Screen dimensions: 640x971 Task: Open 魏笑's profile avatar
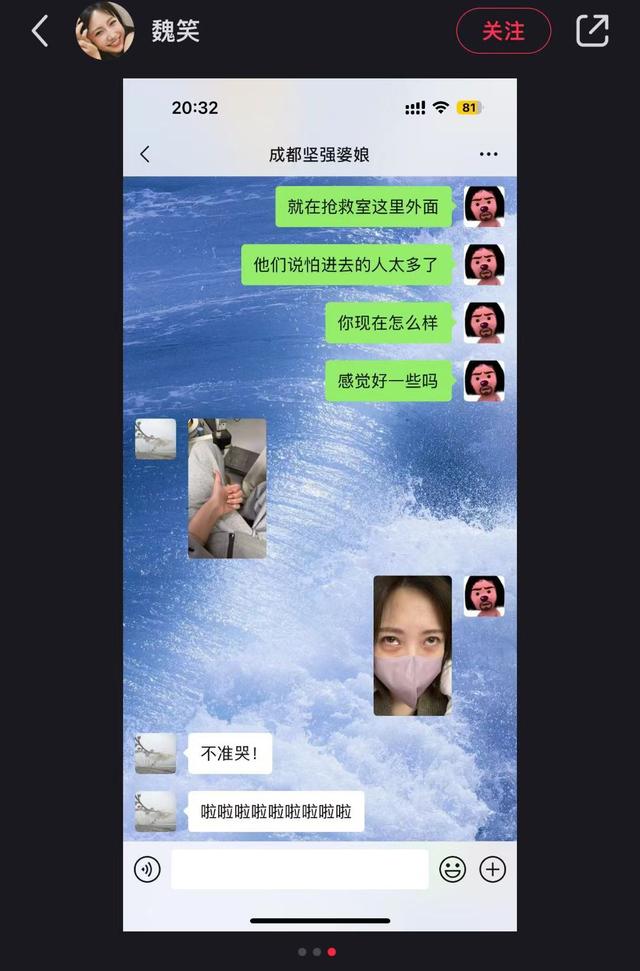point(105,31)
